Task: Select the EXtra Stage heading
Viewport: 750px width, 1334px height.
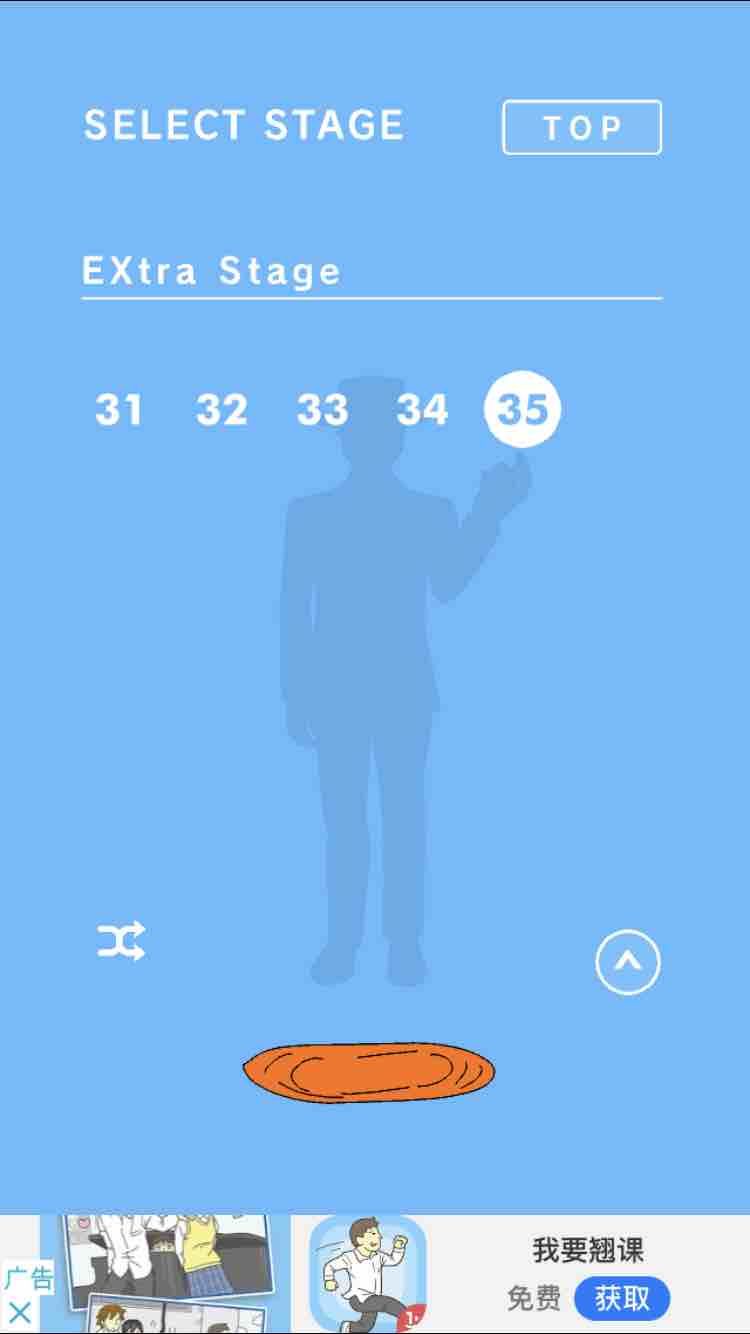Action: point(212,270)
